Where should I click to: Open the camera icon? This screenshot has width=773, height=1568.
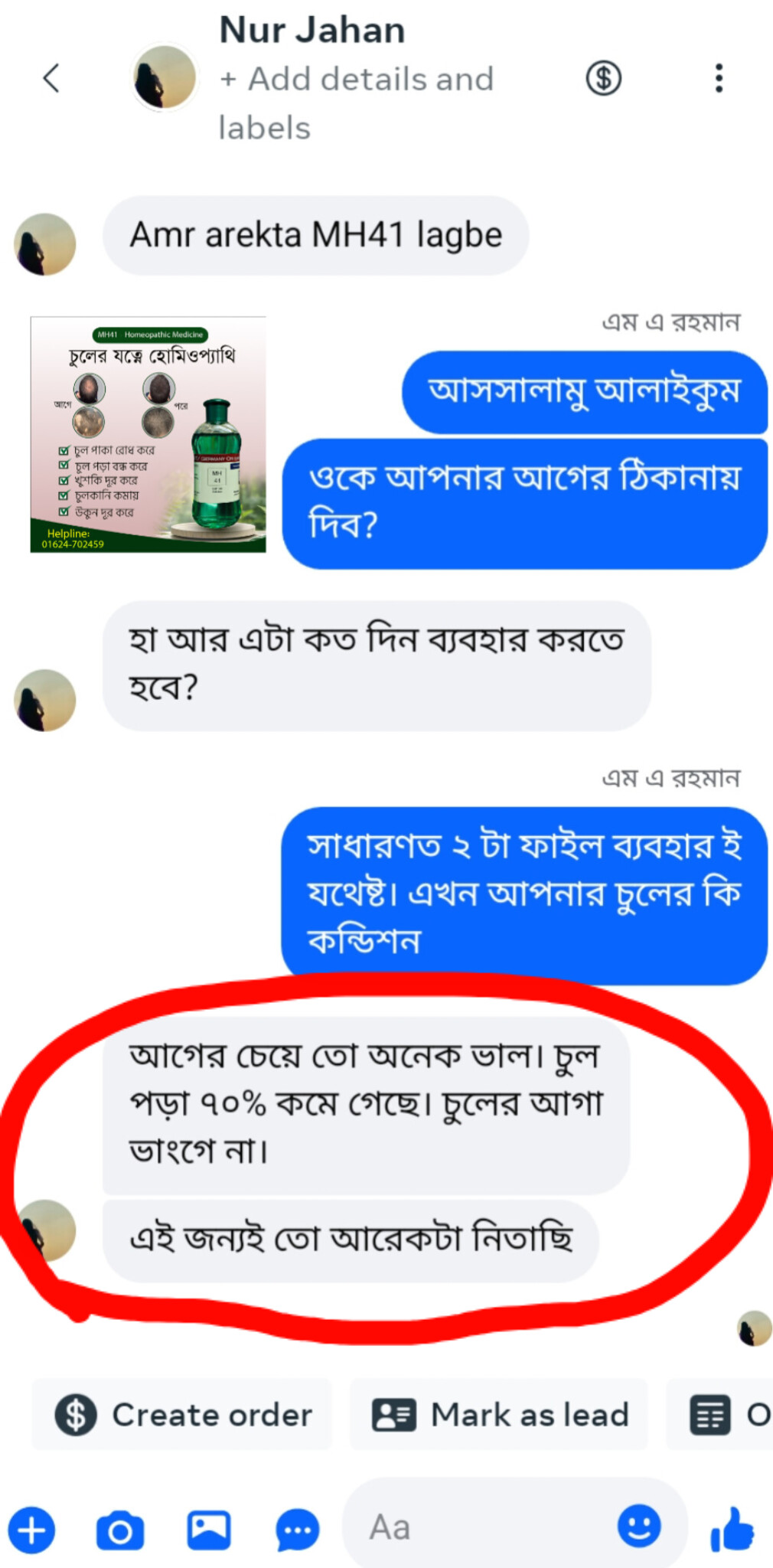pyautogui.click(x=120, y=1530)
